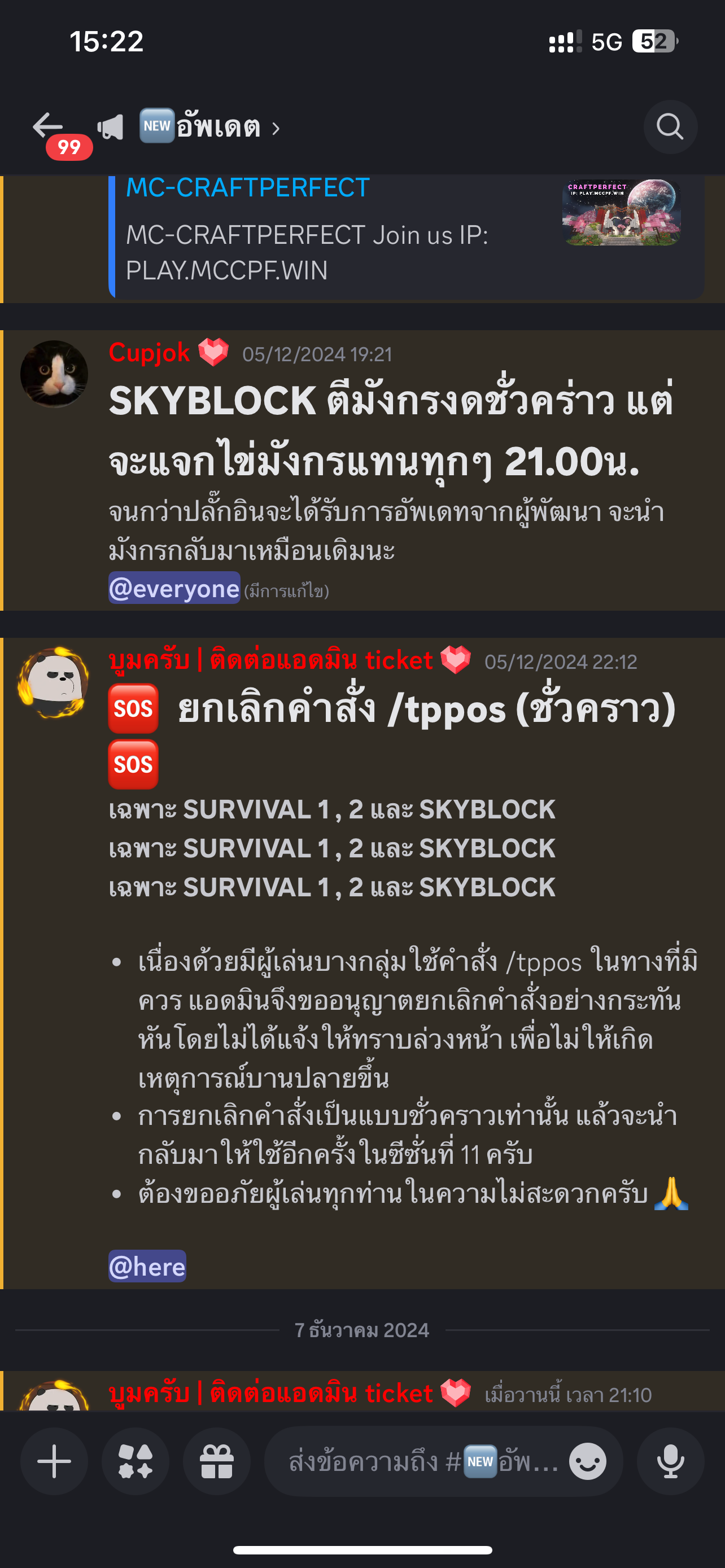Tap the @here mention

click(147, 1266)
